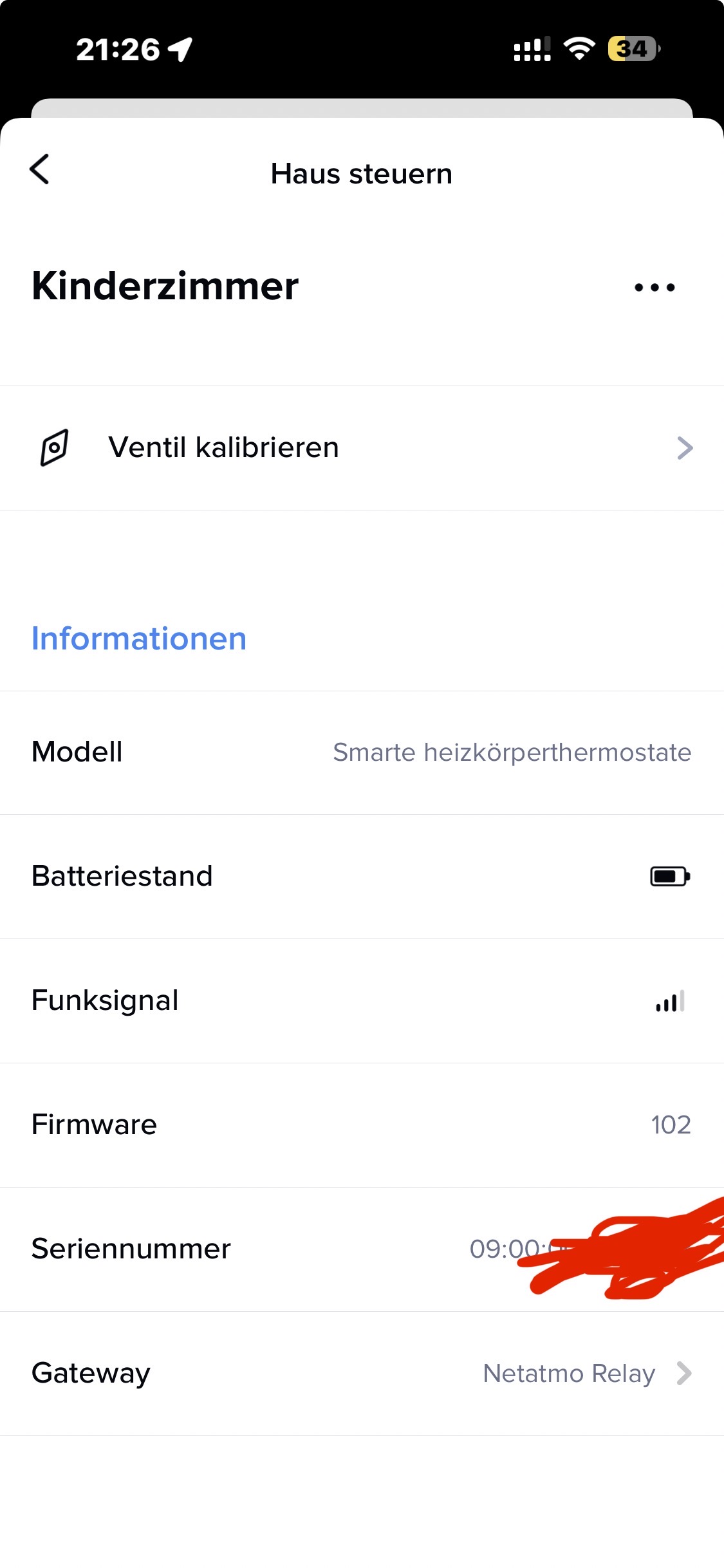The image size is (724, 1568).
Task: Open the Gateway Netatmo Relay row
Action: [362, 1374]
